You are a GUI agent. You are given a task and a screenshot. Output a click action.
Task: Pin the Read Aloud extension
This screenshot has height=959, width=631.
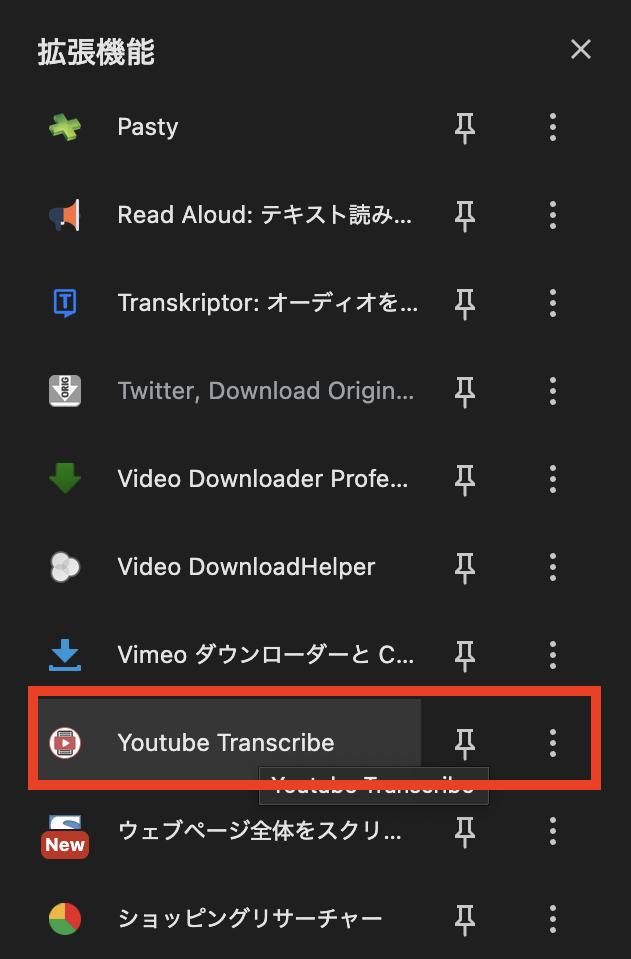[x=464, y=215]
